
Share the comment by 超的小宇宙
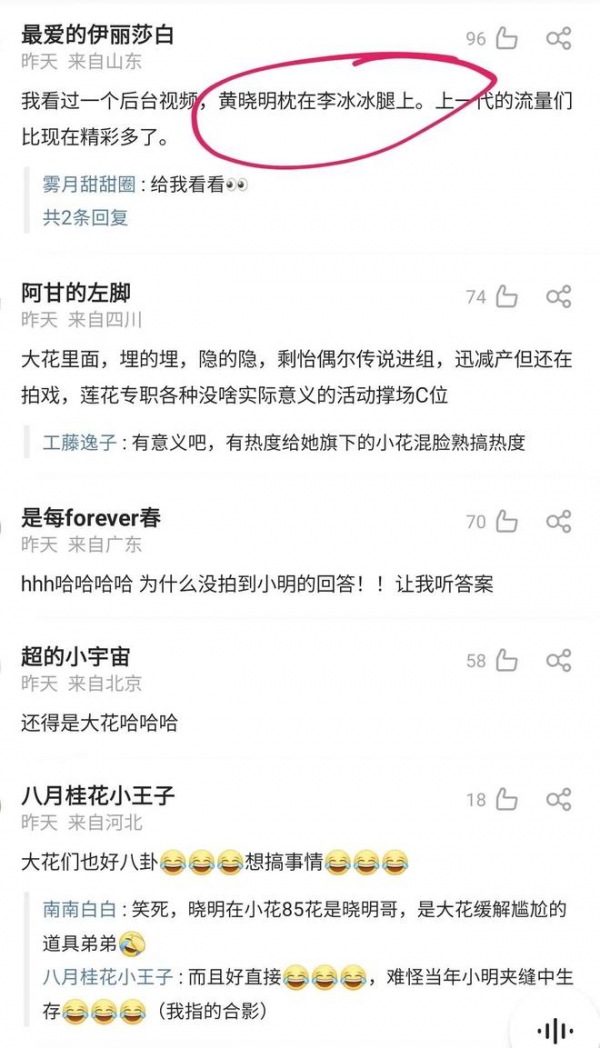point(558,661)
